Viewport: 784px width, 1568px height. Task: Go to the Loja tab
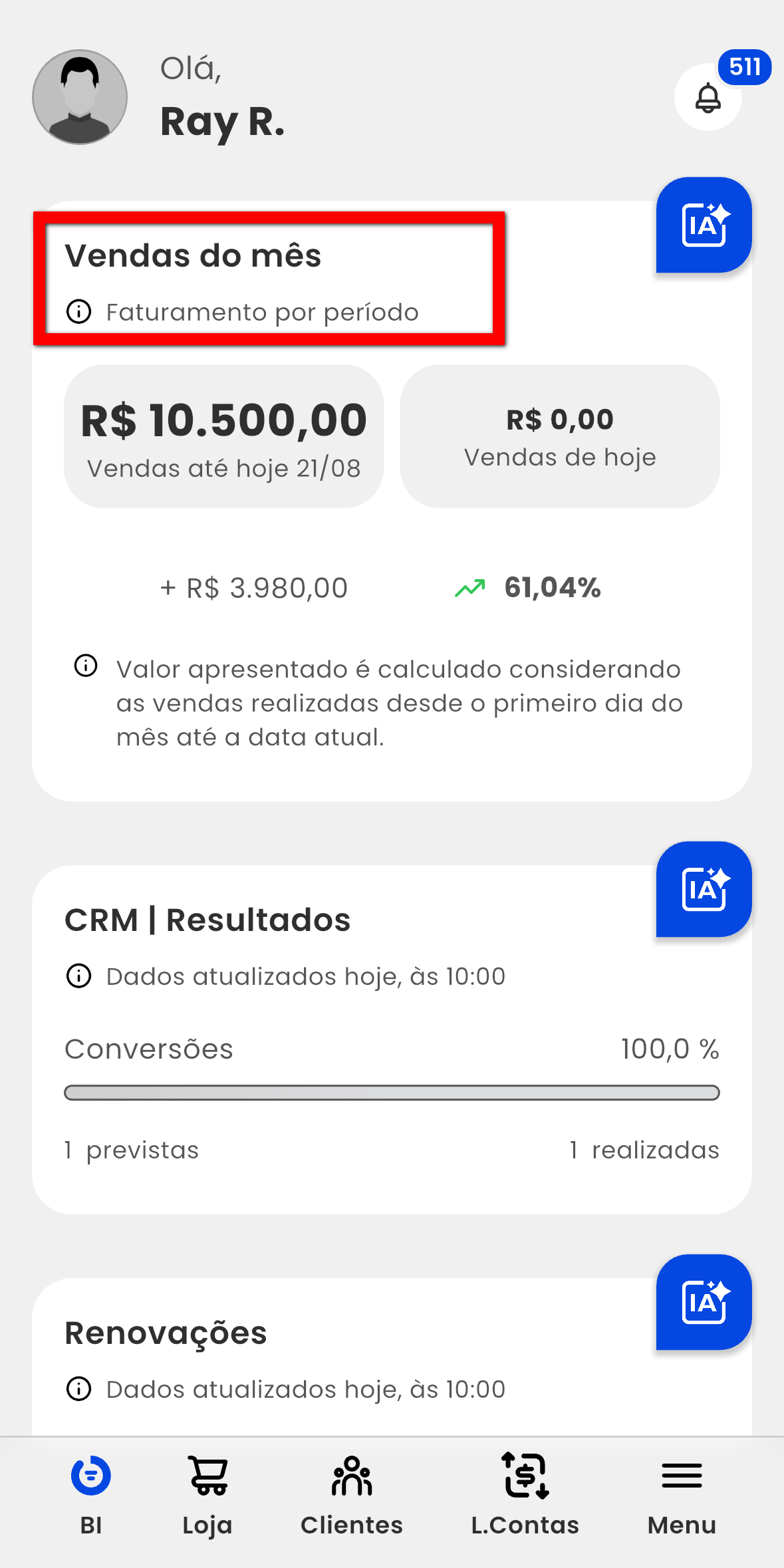point(207,1496)
